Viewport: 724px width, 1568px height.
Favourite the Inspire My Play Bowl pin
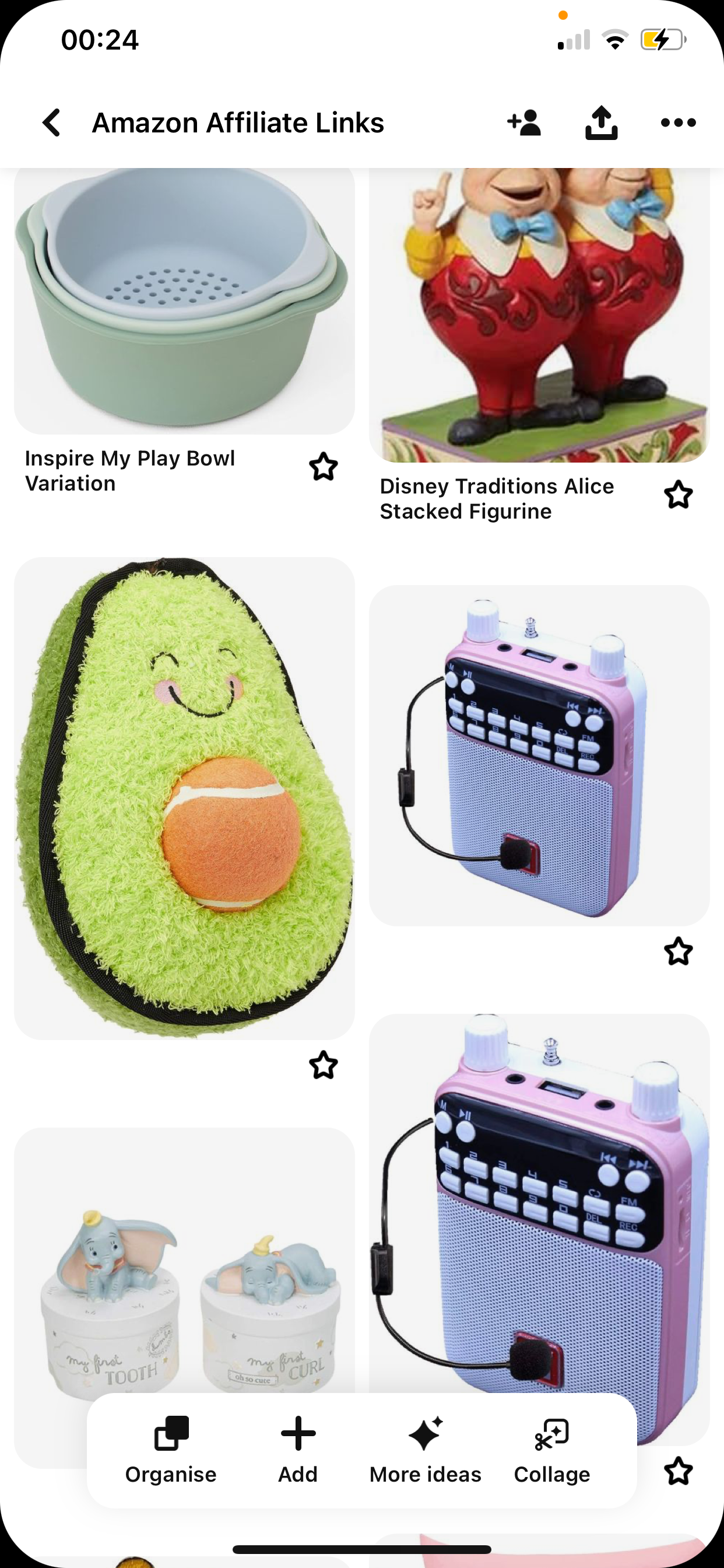coord(323,467)
